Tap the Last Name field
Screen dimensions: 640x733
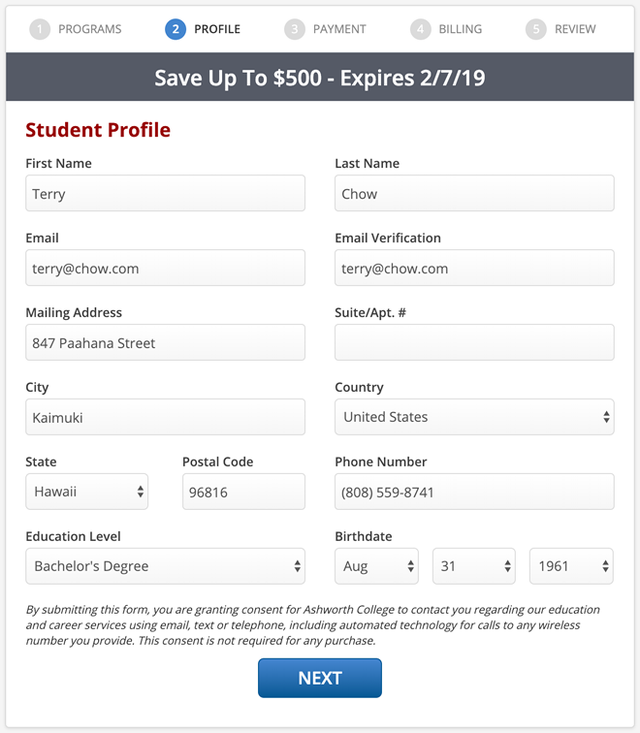474,194
